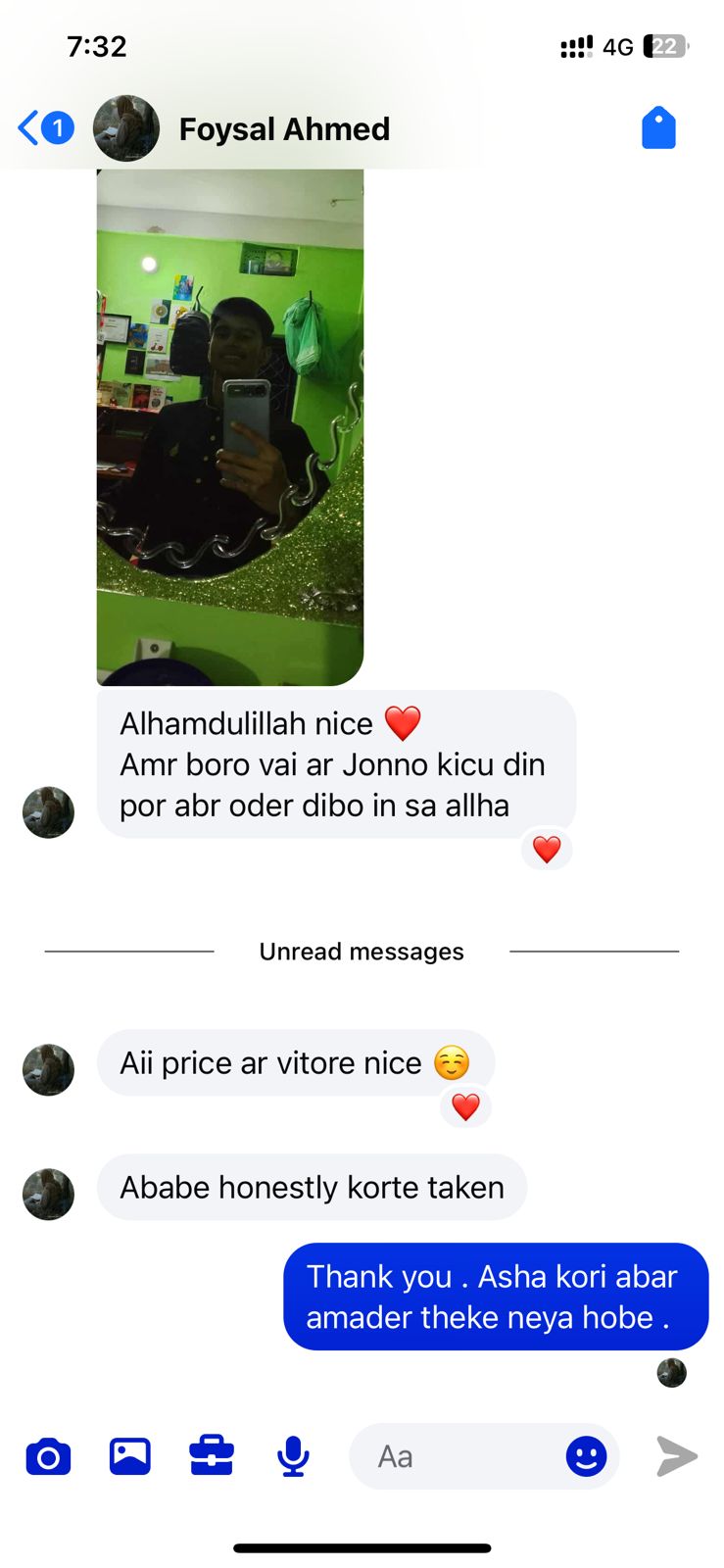Open the shared mirror selfie photo
The width and height of the screenshot is (724, 1568).
pyautogui.click(x=230, y=426)
